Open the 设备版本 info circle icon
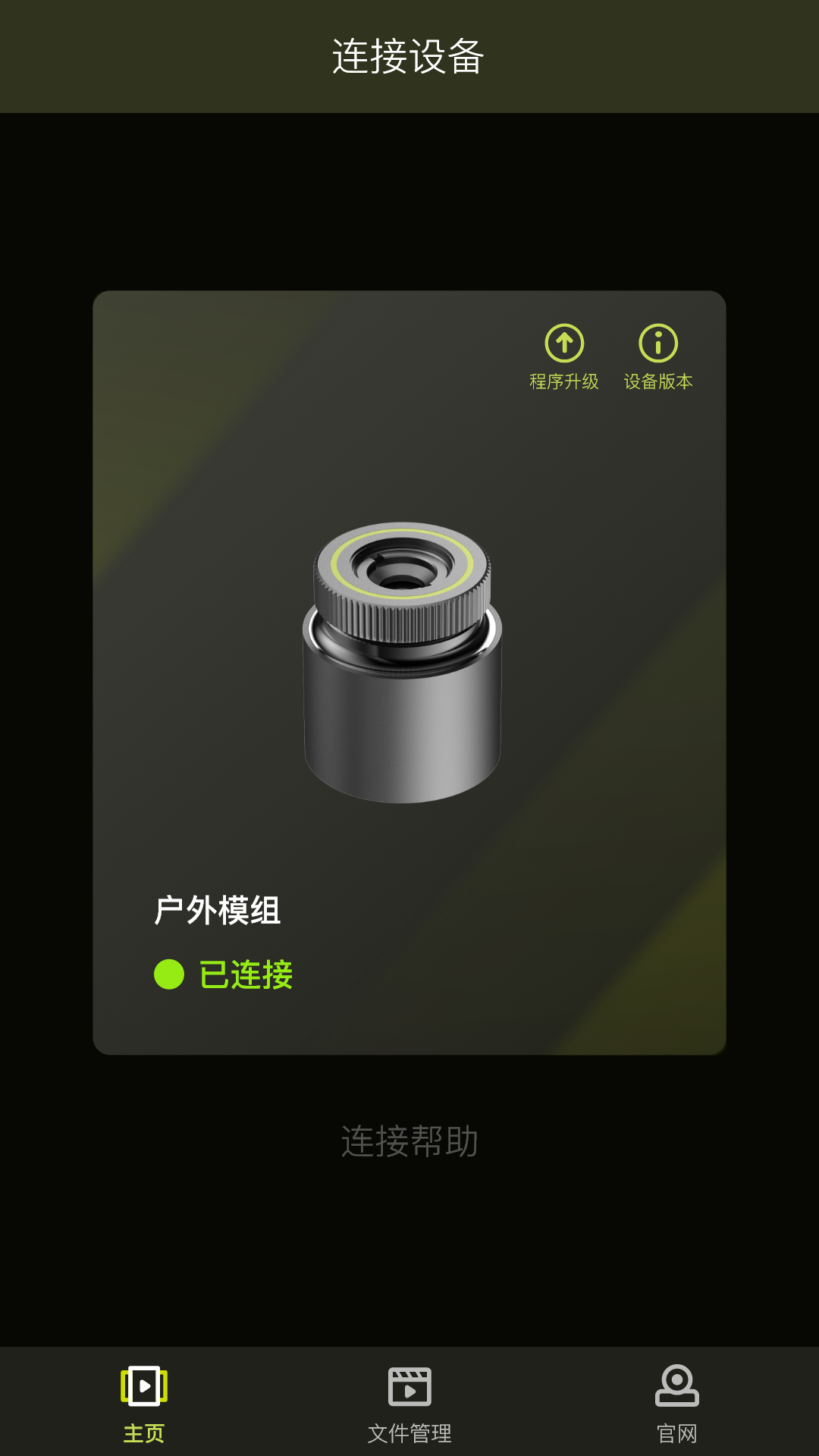This screenshot has height=1456, width=819. click(660, 343)
